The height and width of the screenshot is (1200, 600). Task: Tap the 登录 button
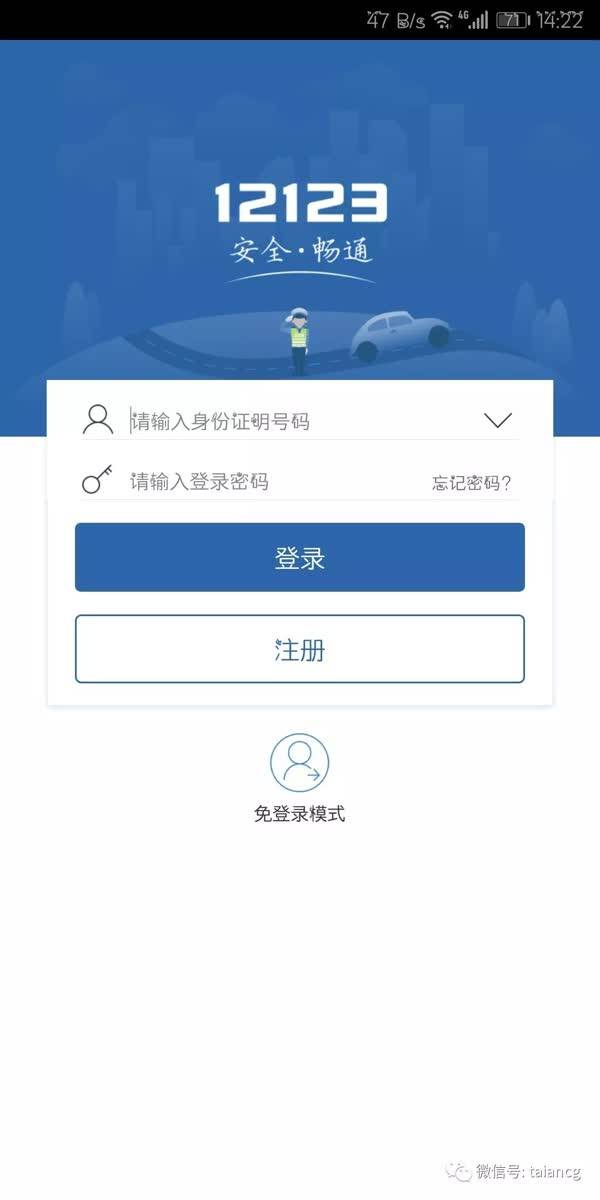300,557
